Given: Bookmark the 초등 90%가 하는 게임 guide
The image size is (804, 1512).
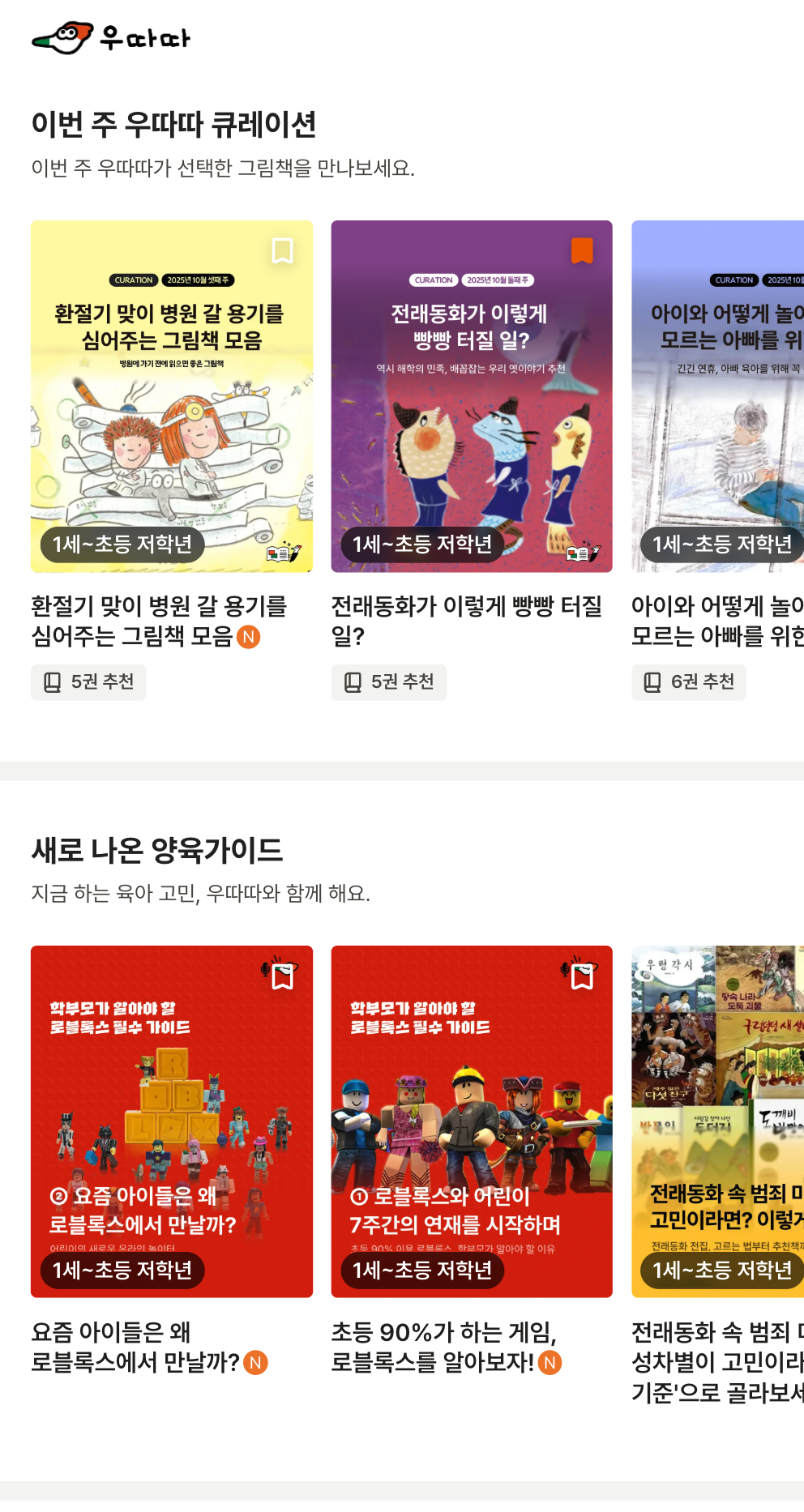Looking at the screenshot, I should pos(582,976).
